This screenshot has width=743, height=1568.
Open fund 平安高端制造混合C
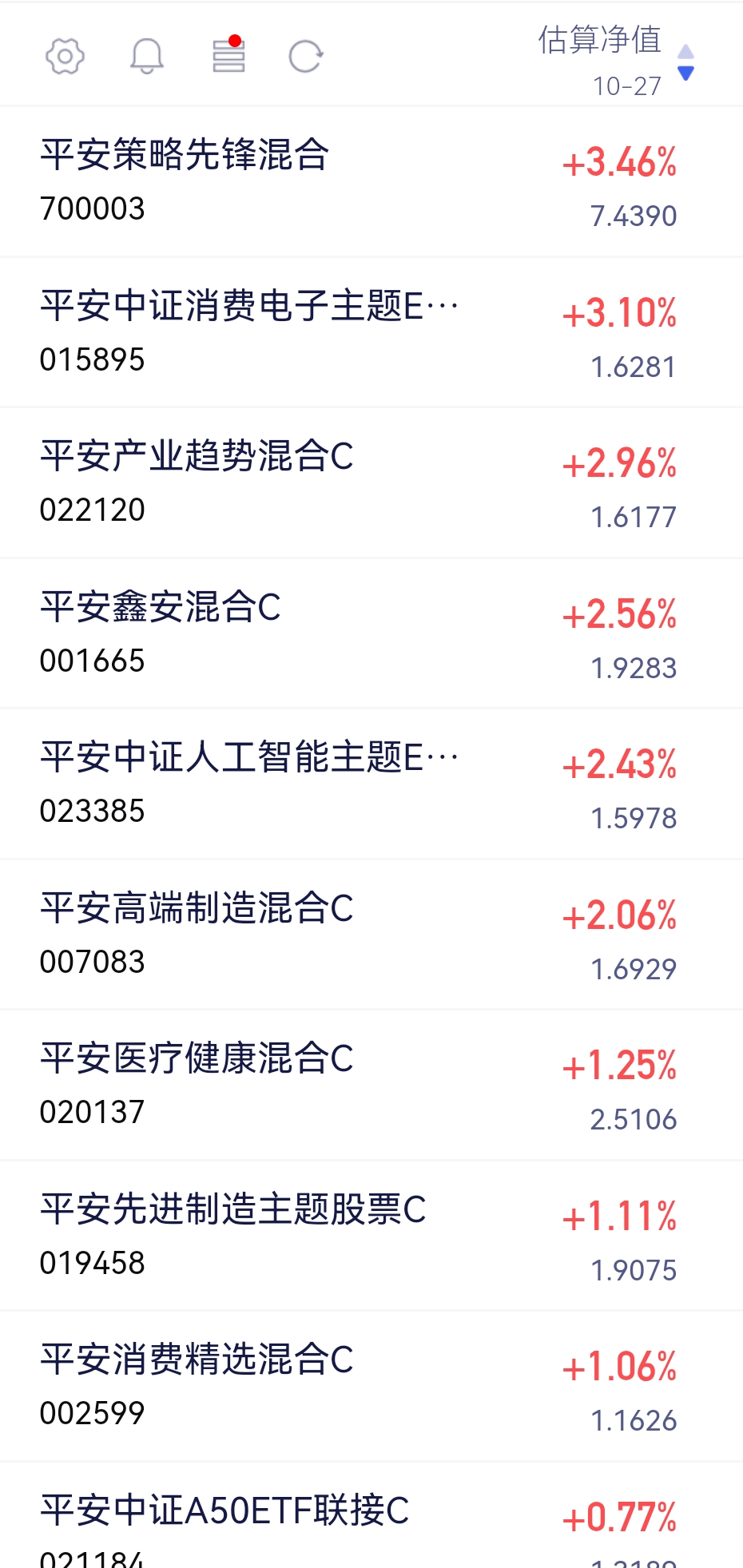point(371,935)
